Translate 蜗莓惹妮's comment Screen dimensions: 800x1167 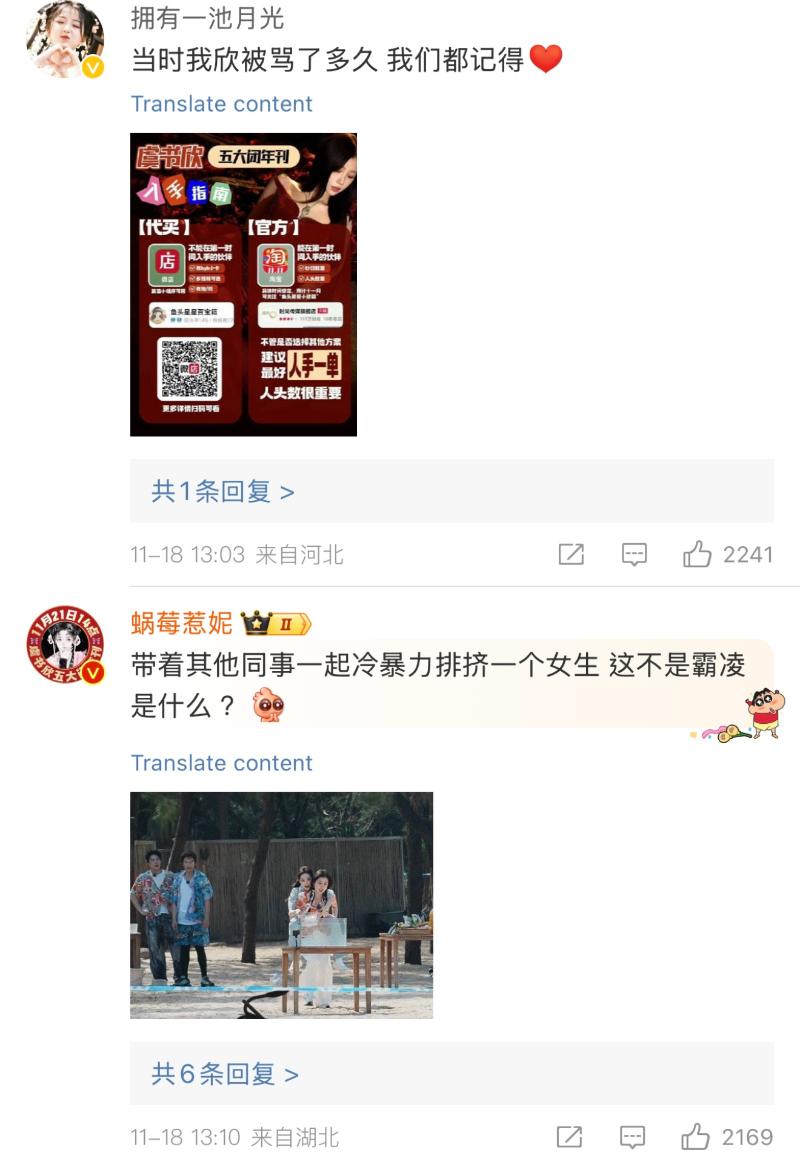221,763
